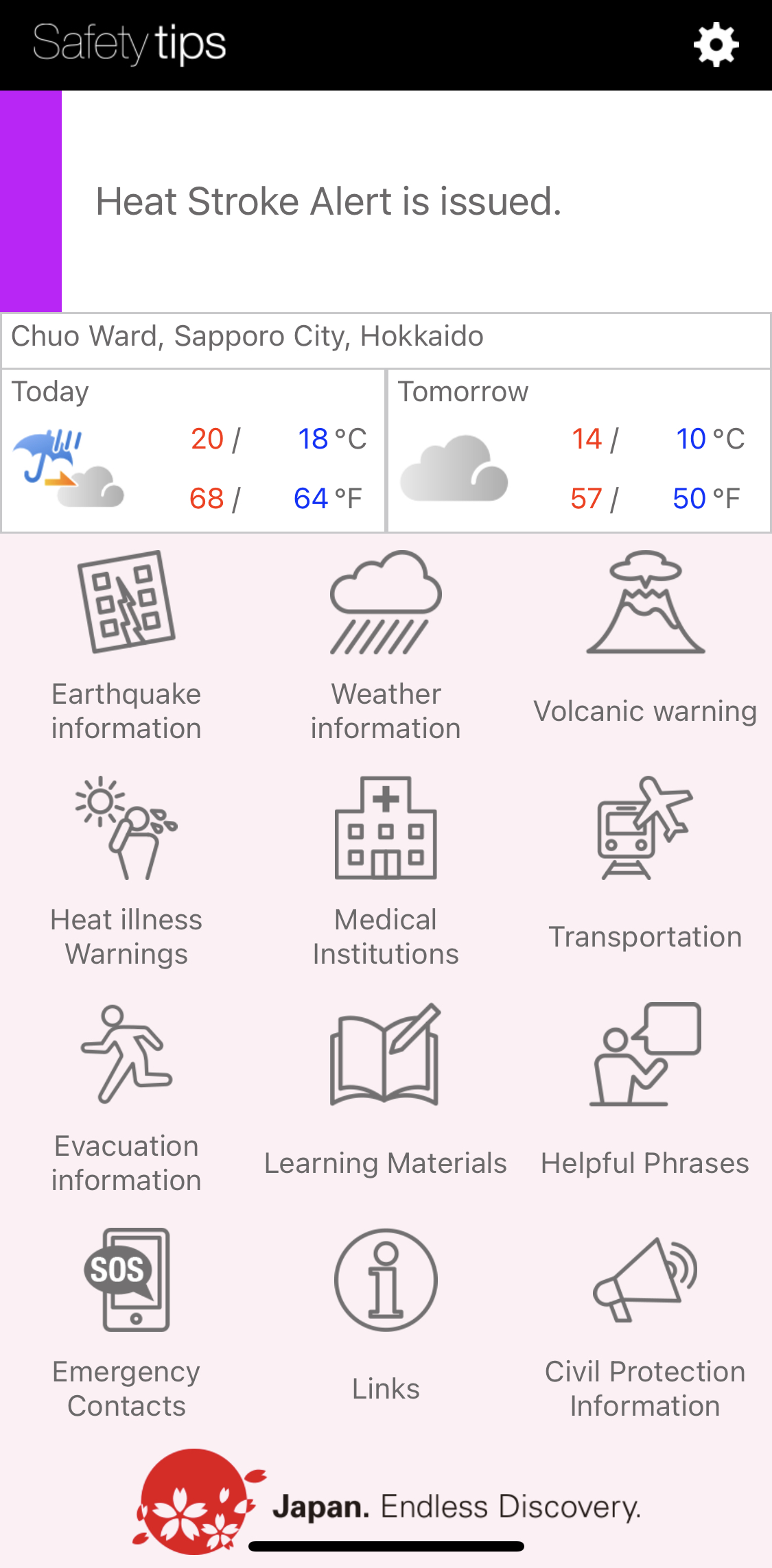View Evacuation information

pos(127,1097)
